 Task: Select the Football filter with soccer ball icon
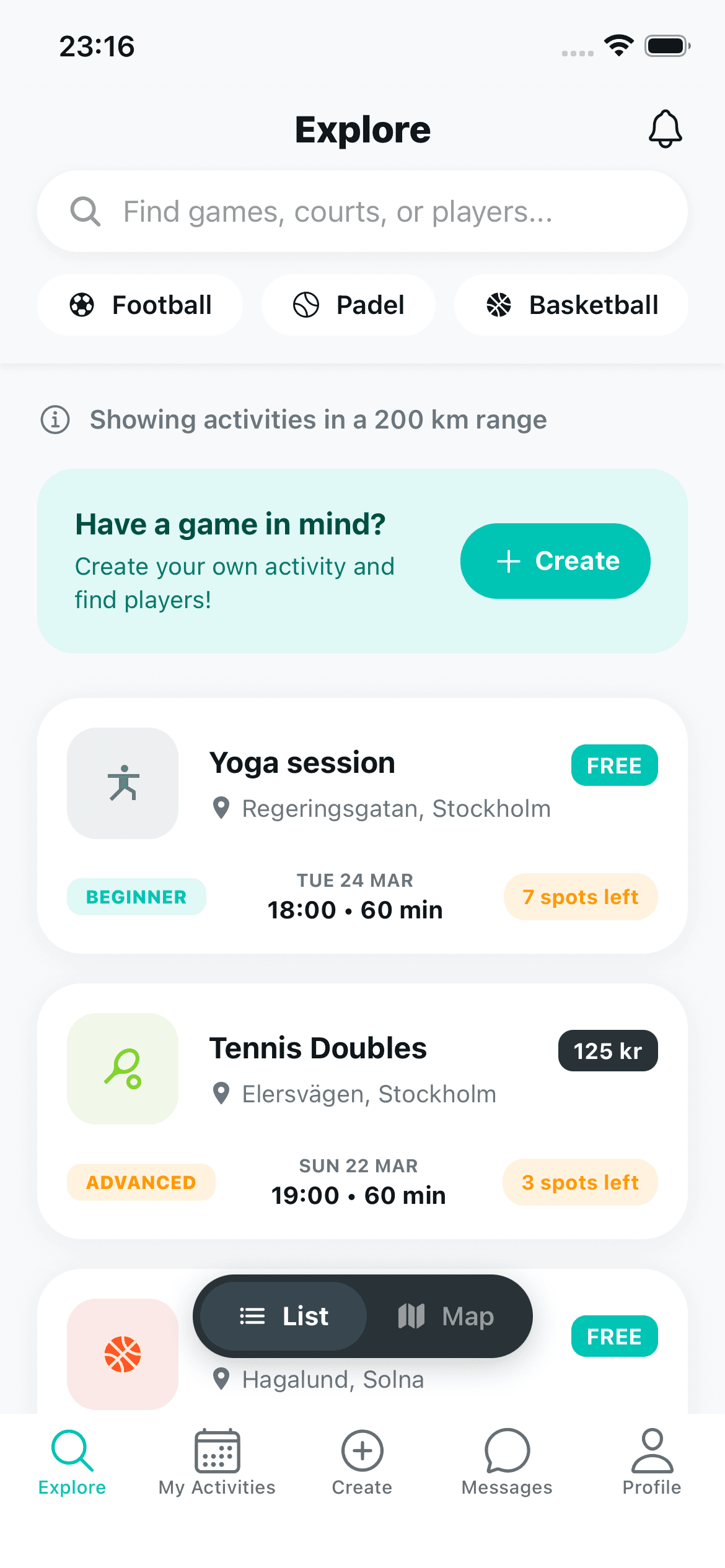(x=141, y=304)
